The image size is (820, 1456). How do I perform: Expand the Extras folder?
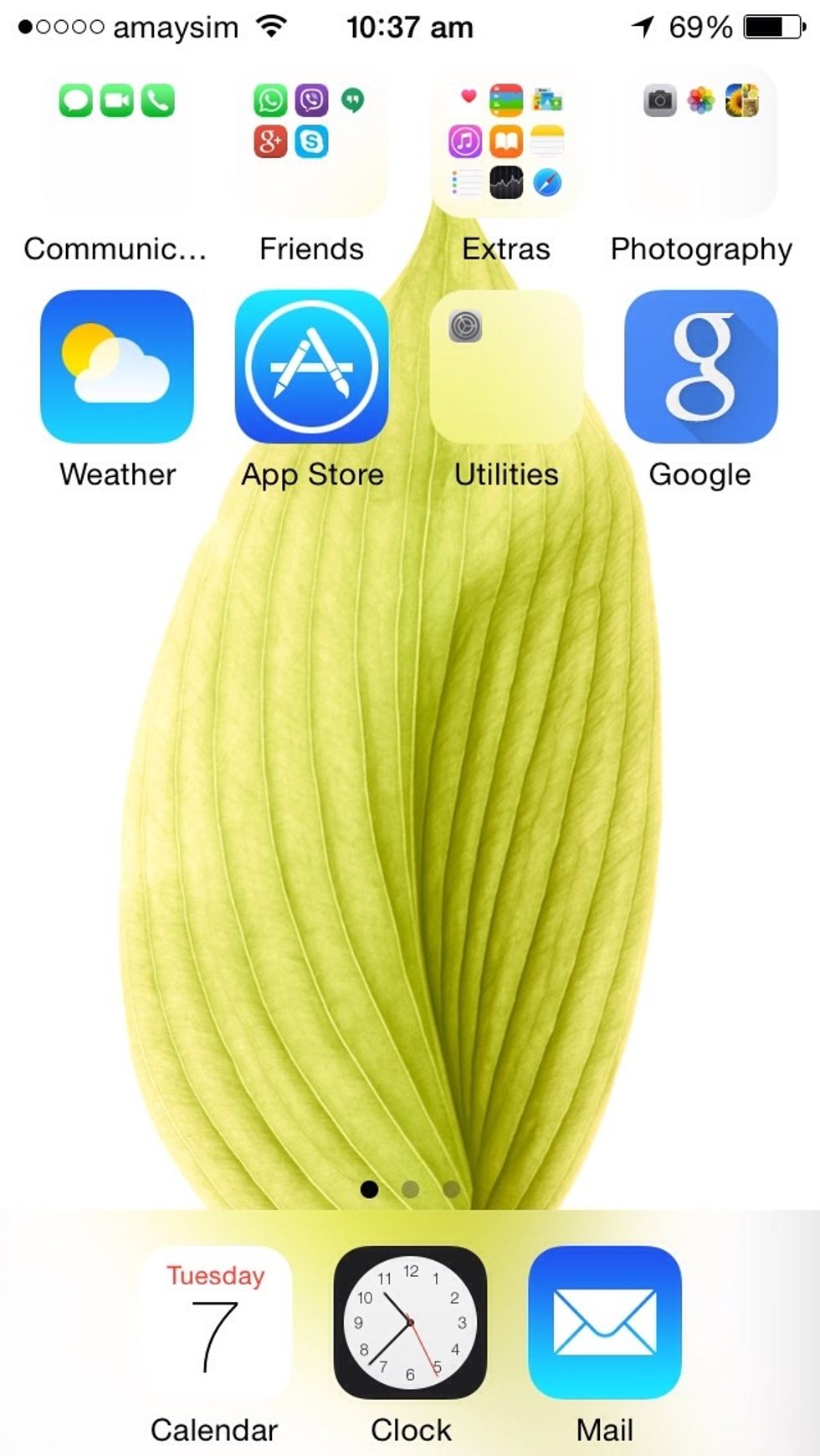505,142
